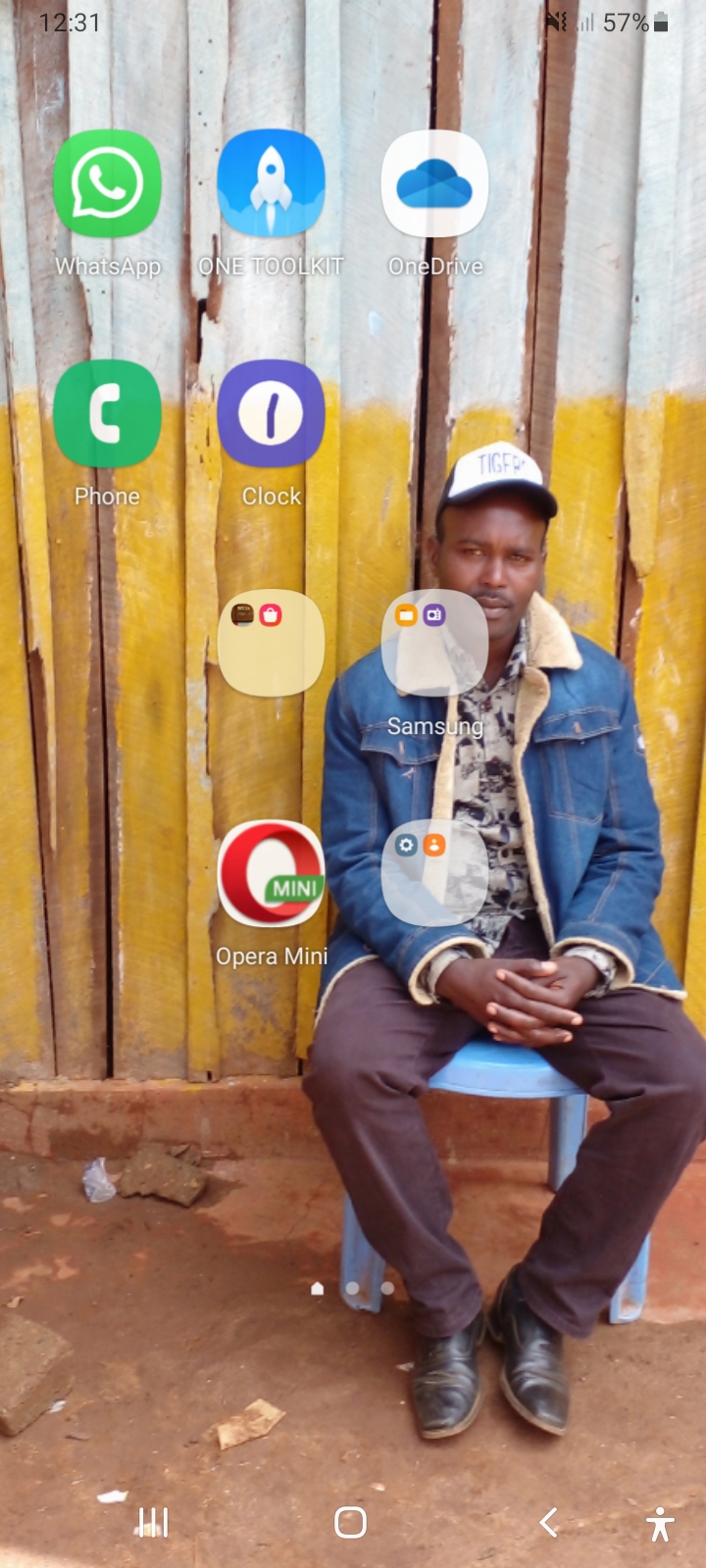Image resolution: width=706 pixels, height=1568 pixels.
Task: Launch the ONE TOOLKIT app
Action: click(x=271, y=185)
